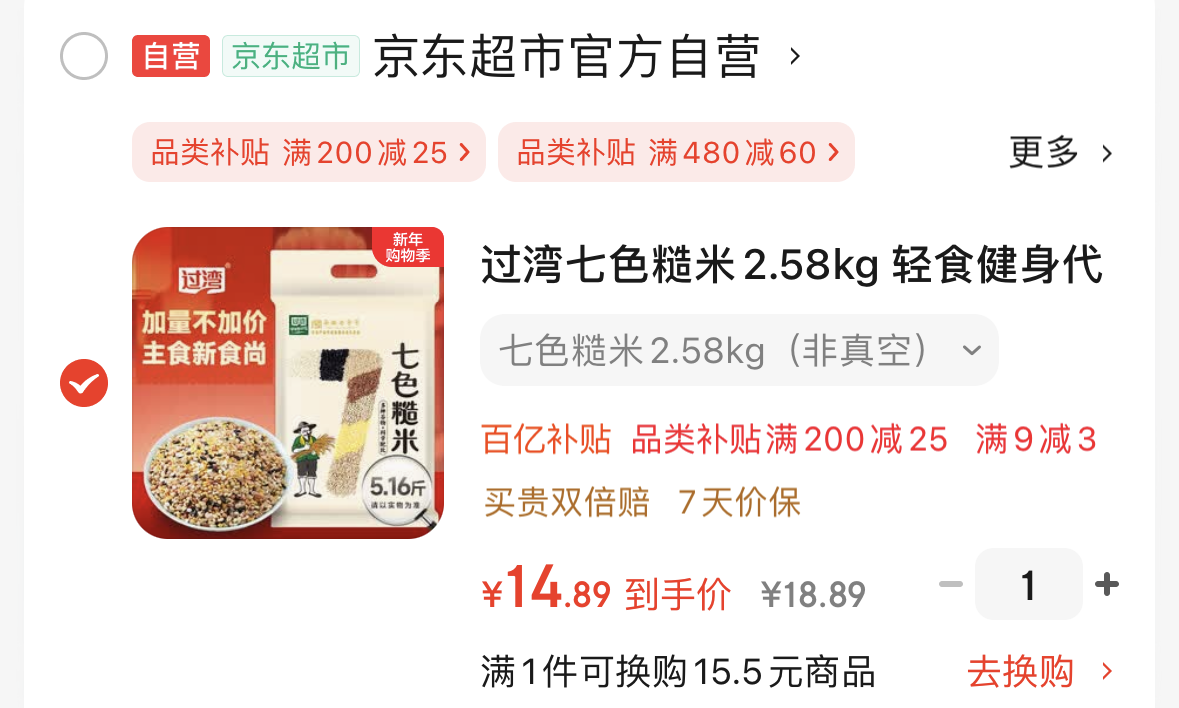Increase the item quantity with plus
The height and width of the screenshot is (708, 1179).
click(1107, 584)
